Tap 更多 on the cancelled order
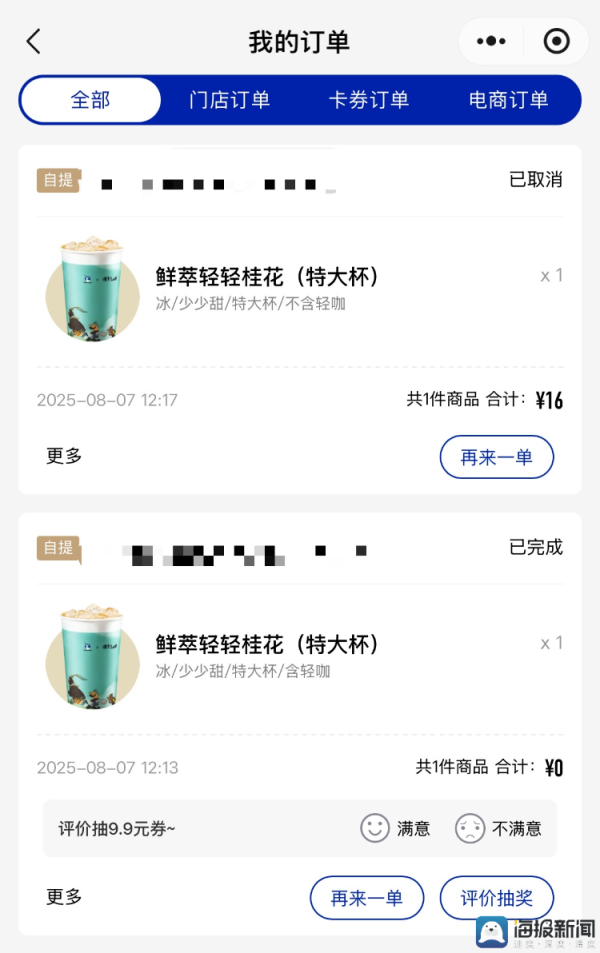The height and width of the screenshot is (953, 600). coord(64,456)
